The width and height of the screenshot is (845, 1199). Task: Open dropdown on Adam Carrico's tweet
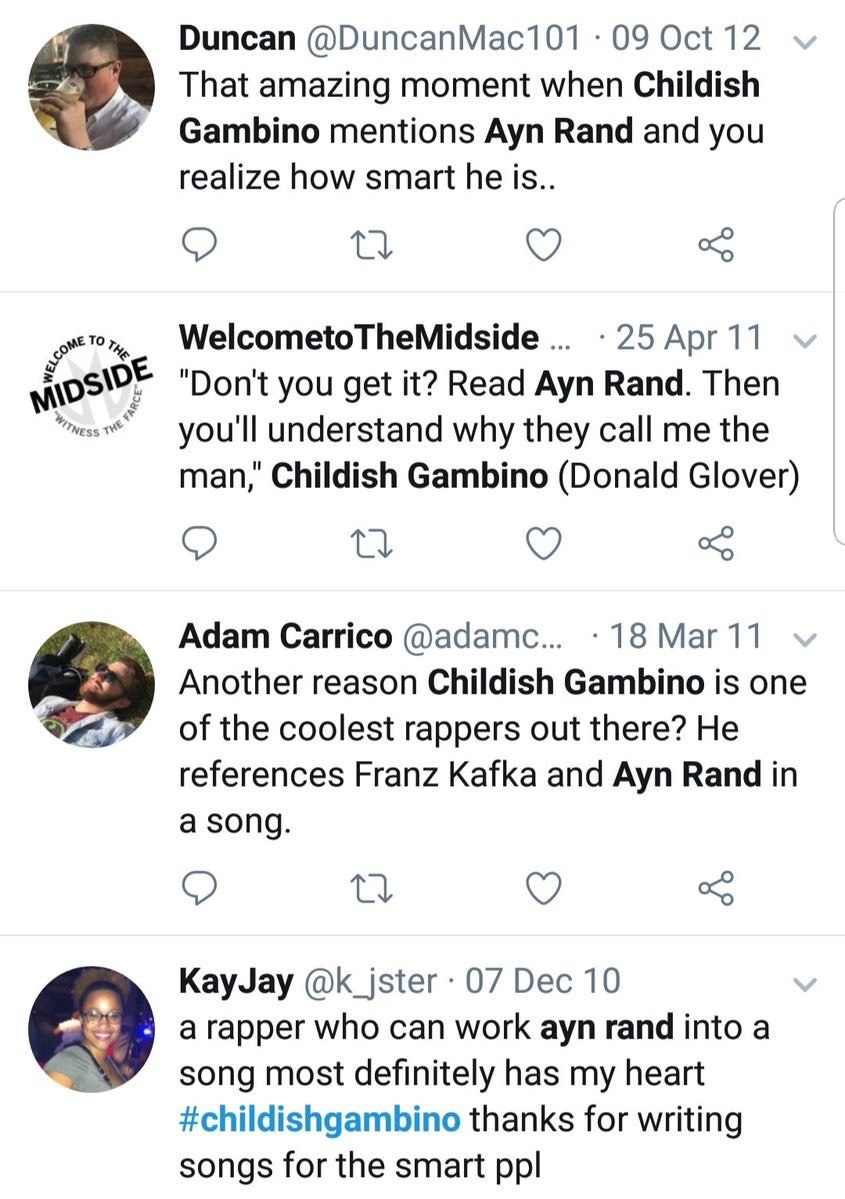[804, 639]
